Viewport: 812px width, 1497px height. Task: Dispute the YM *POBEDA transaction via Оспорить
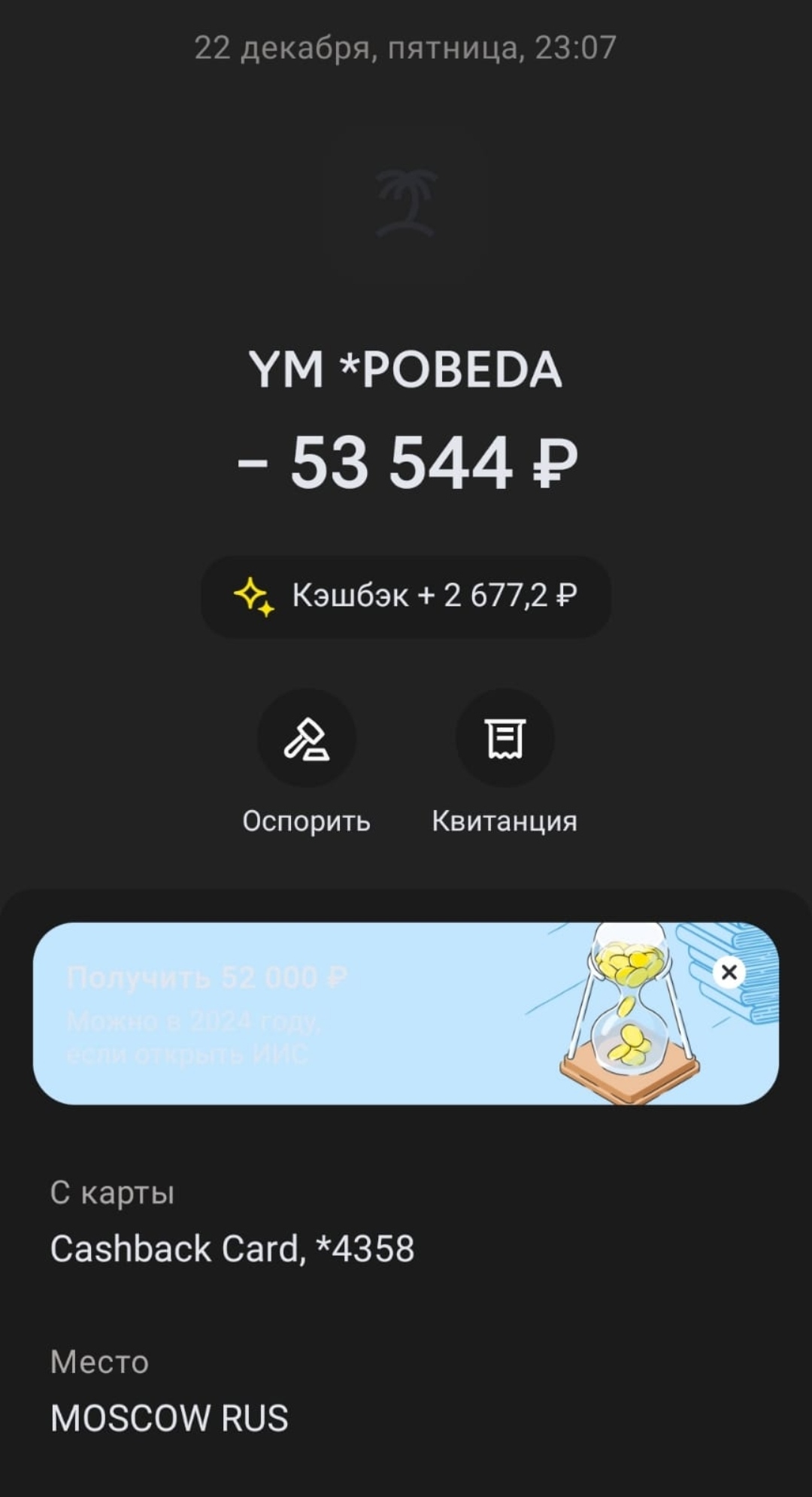[306, 739]
